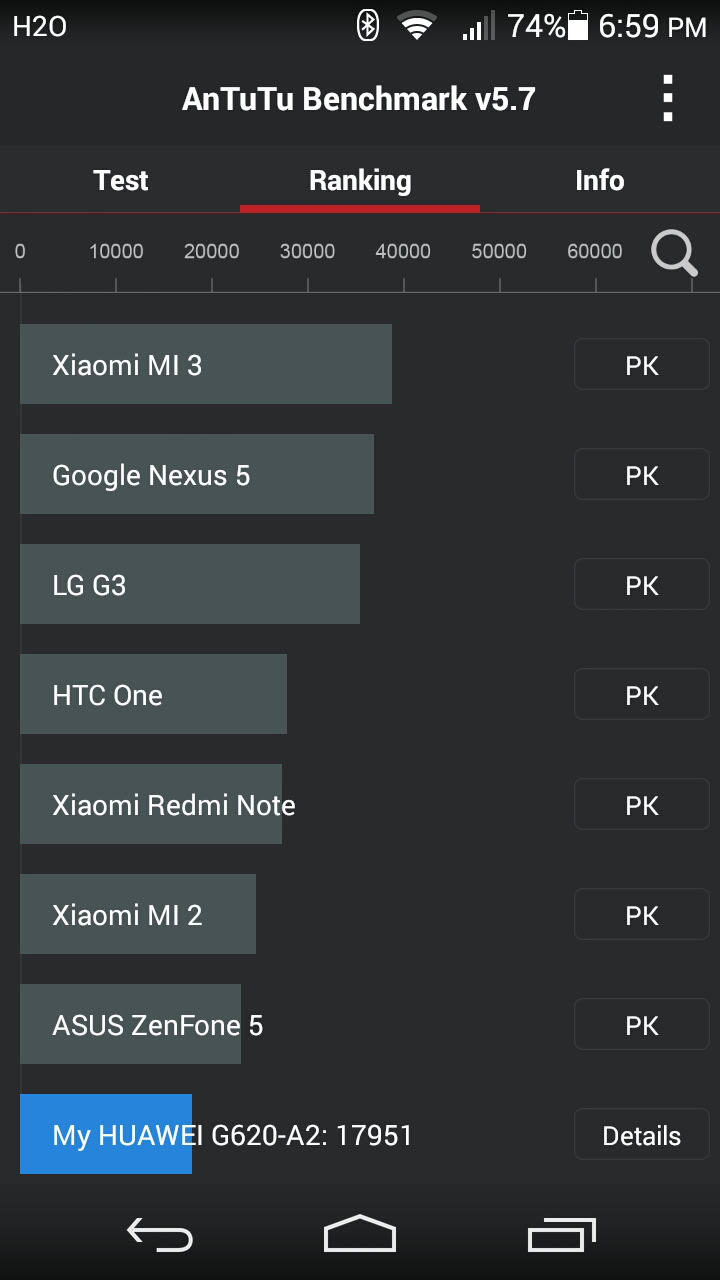This screenshot has height=1280, width=720.
Task: Switch to the Info tab
Action: coord(600,180)
